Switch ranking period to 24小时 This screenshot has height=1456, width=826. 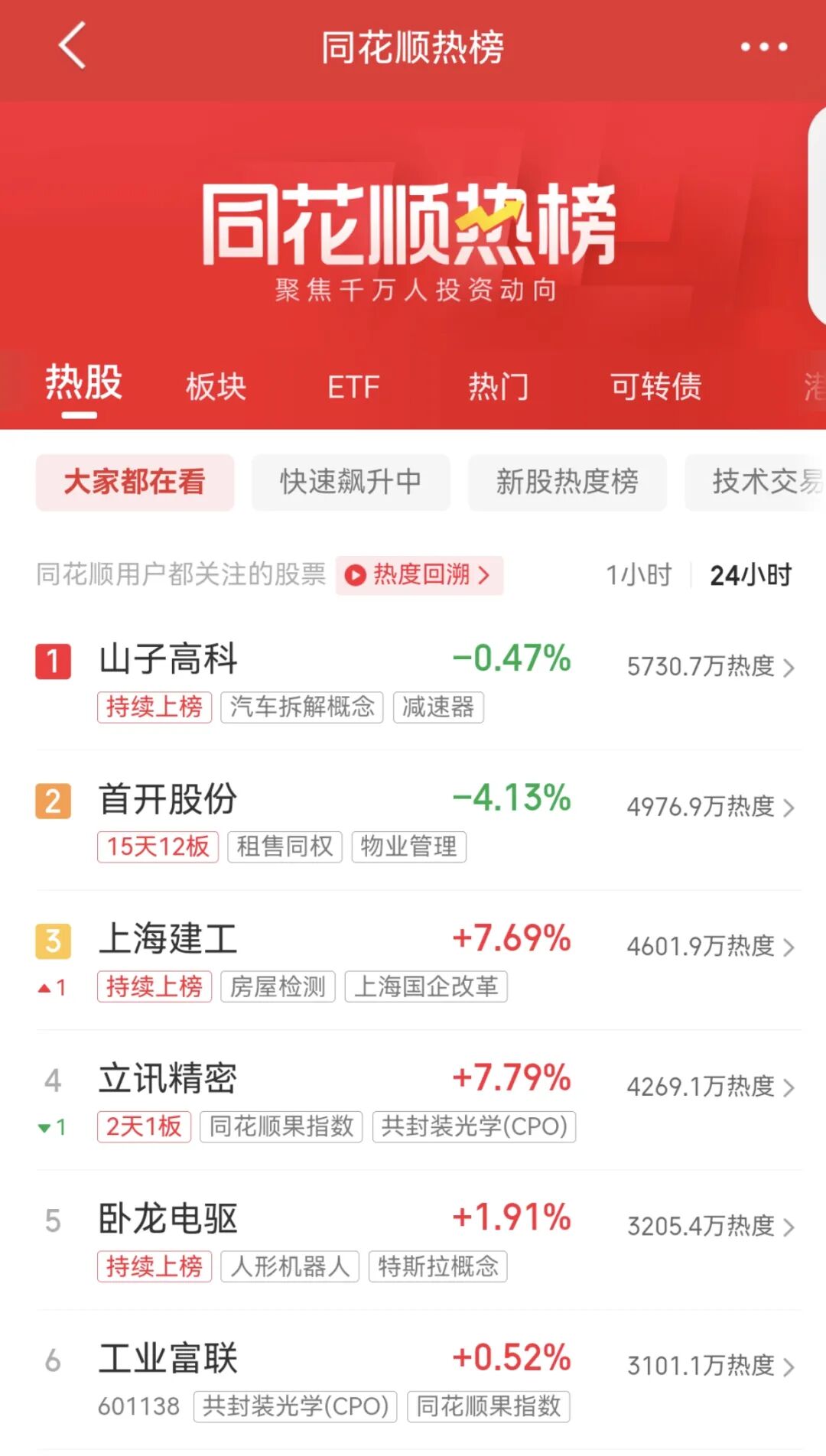coord(750,575)
